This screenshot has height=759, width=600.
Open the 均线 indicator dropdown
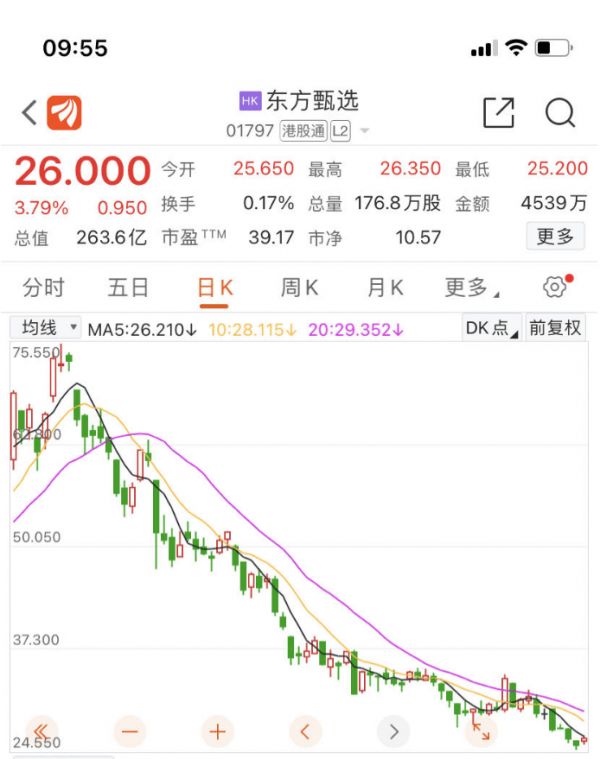click(46, 328)
